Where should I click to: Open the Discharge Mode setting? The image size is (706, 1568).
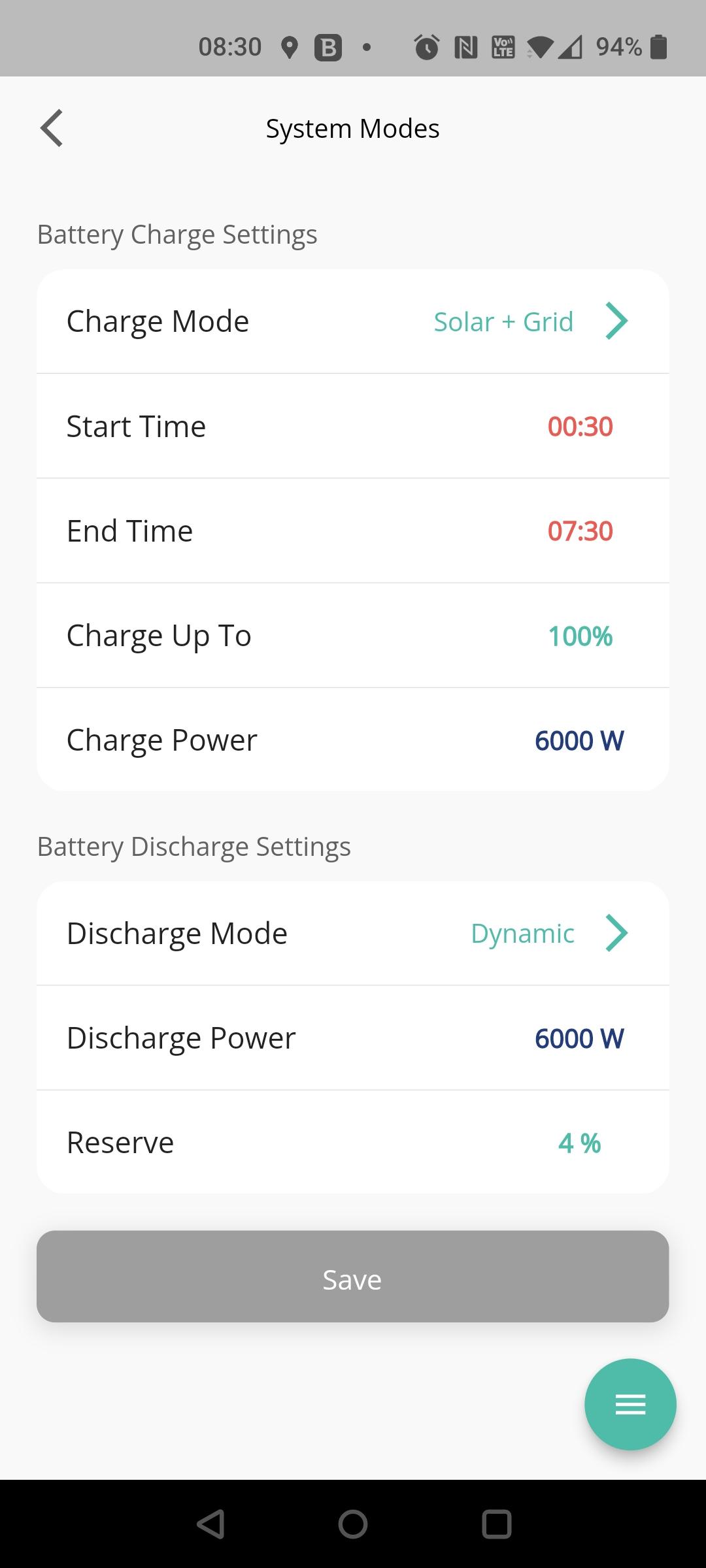pyautogui.click(x=353, y=933)
